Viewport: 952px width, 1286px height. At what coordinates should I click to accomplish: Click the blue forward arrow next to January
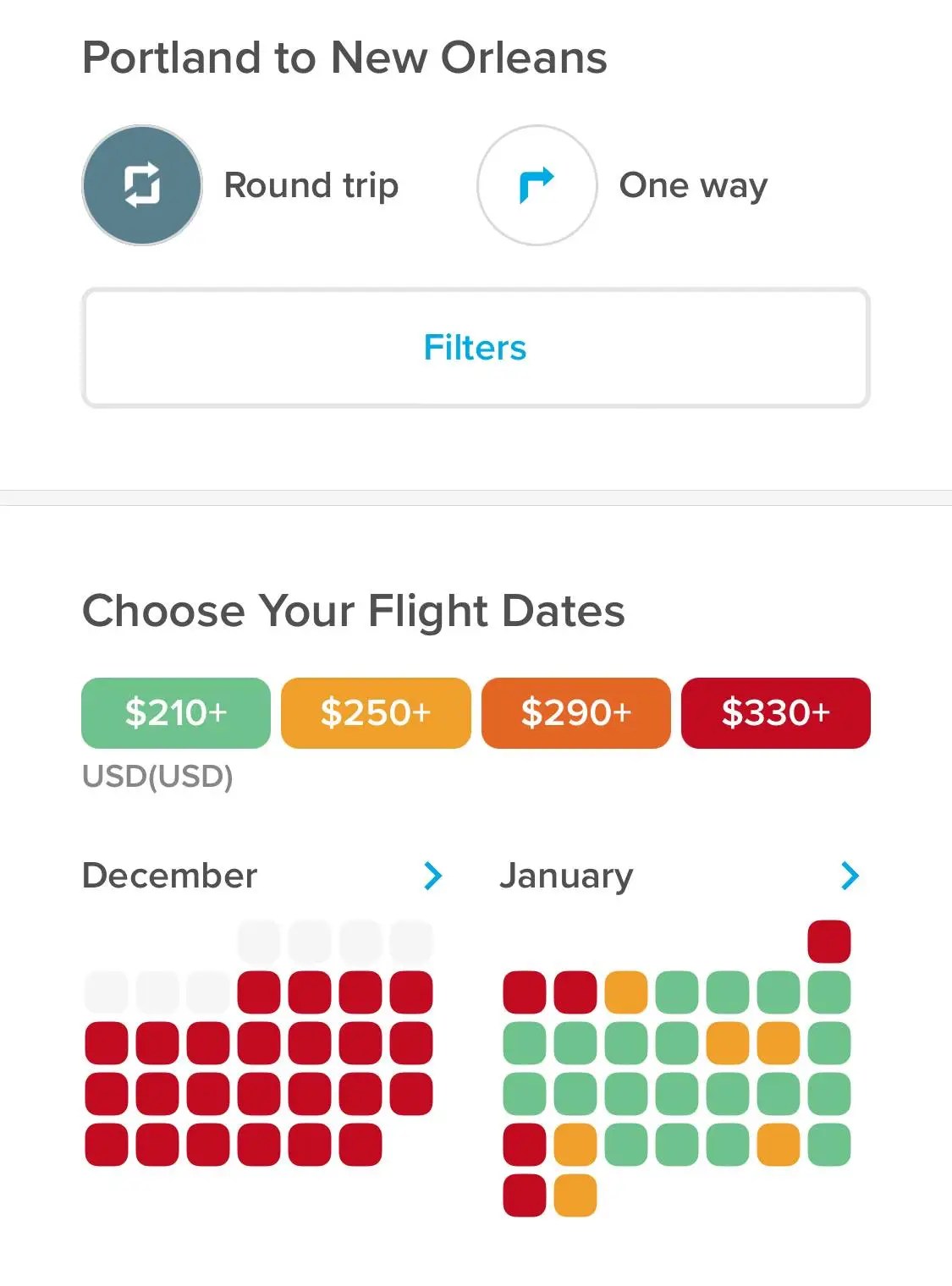pos(849,877)
